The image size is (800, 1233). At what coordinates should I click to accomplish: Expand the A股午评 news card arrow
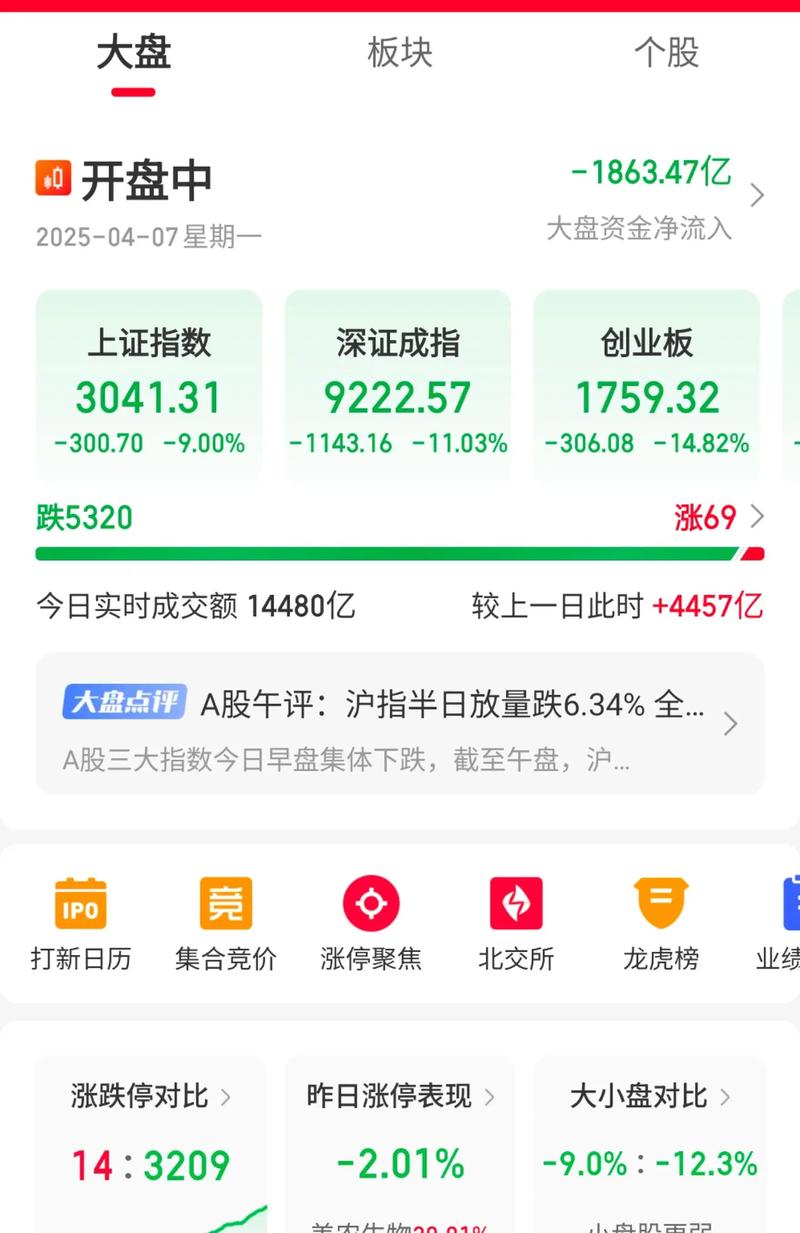730,723
